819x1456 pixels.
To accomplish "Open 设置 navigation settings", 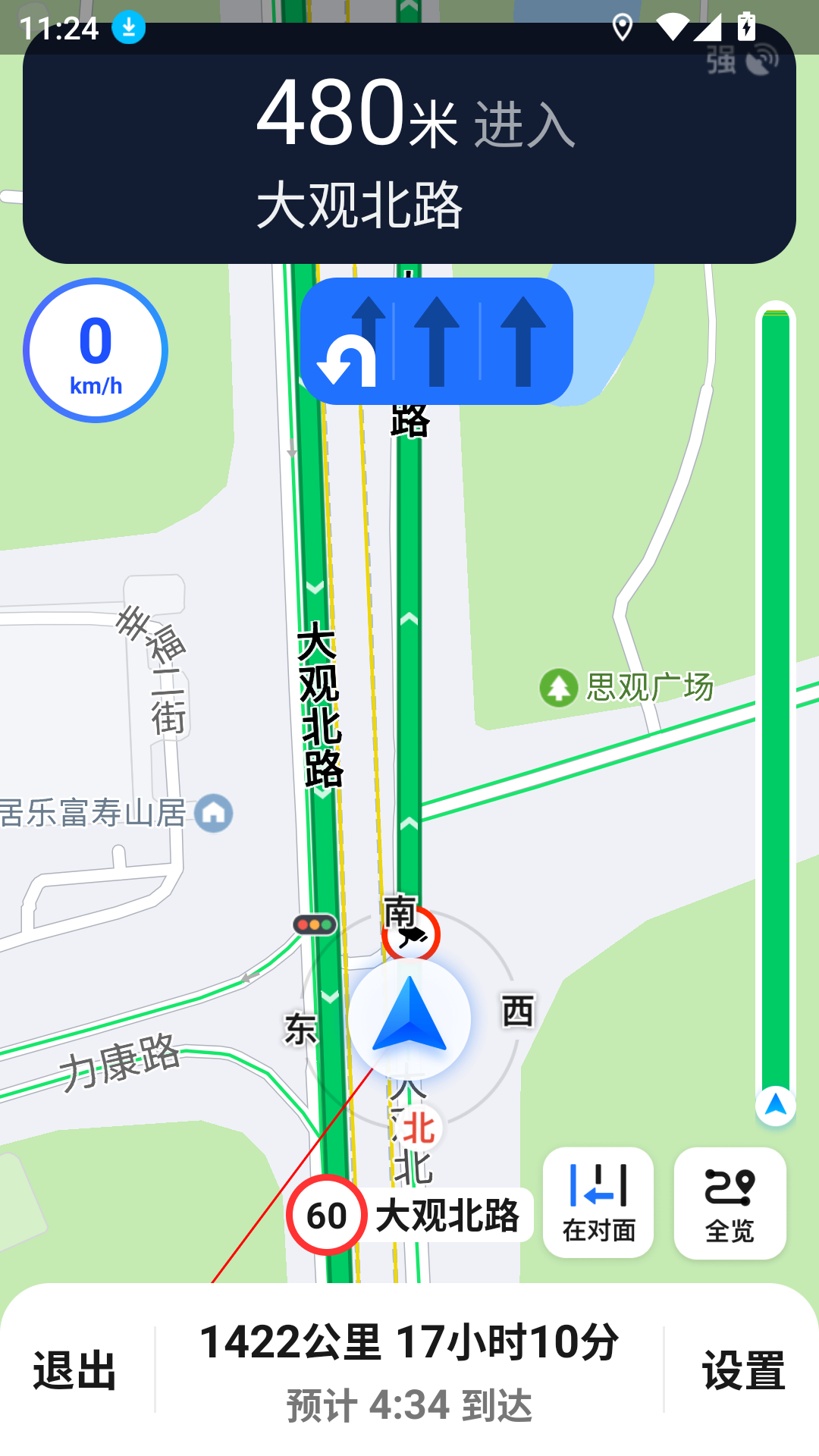I will [743, 1370].
